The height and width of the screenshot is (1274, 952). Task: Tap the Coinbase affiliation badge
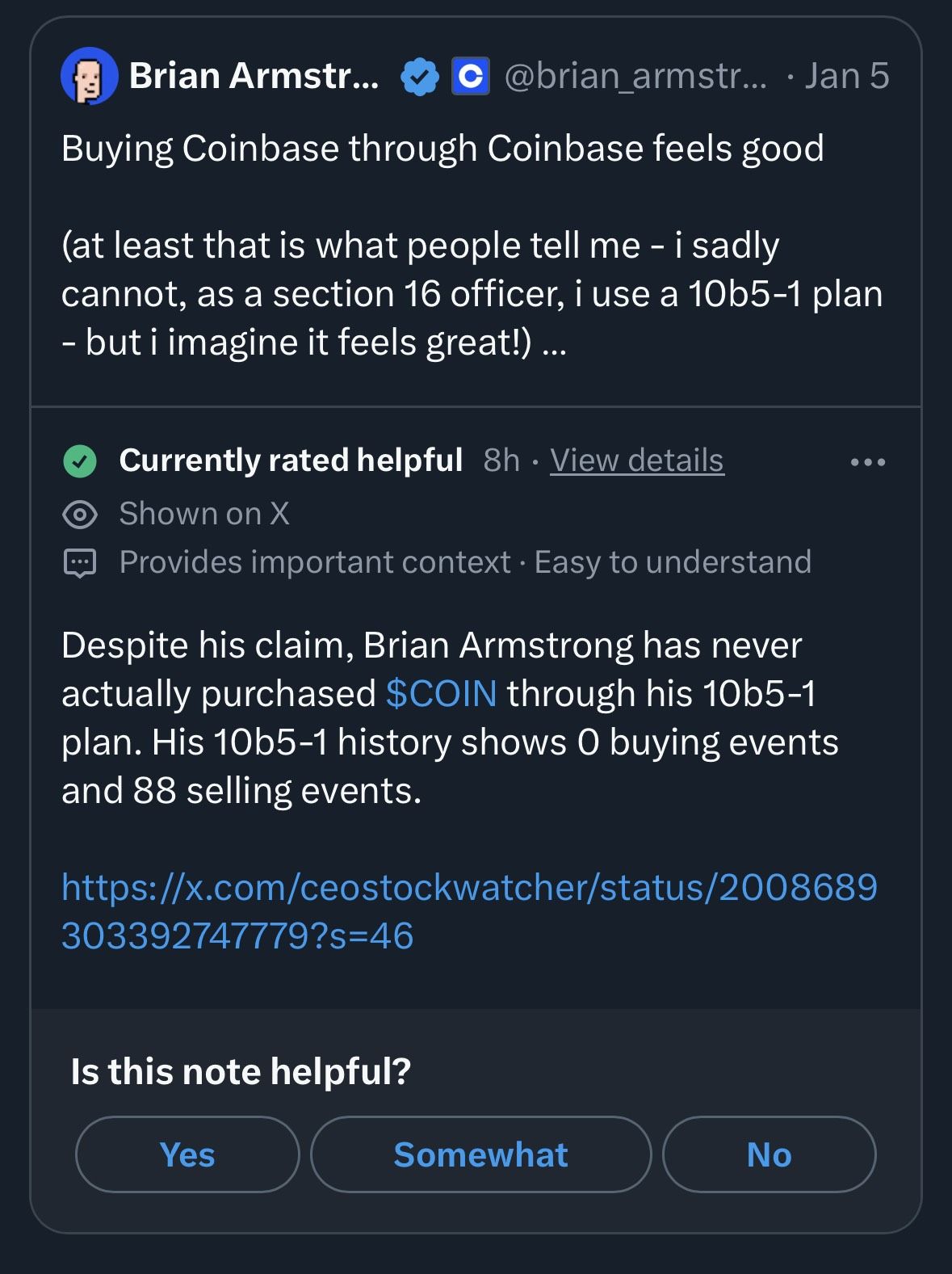470,77
